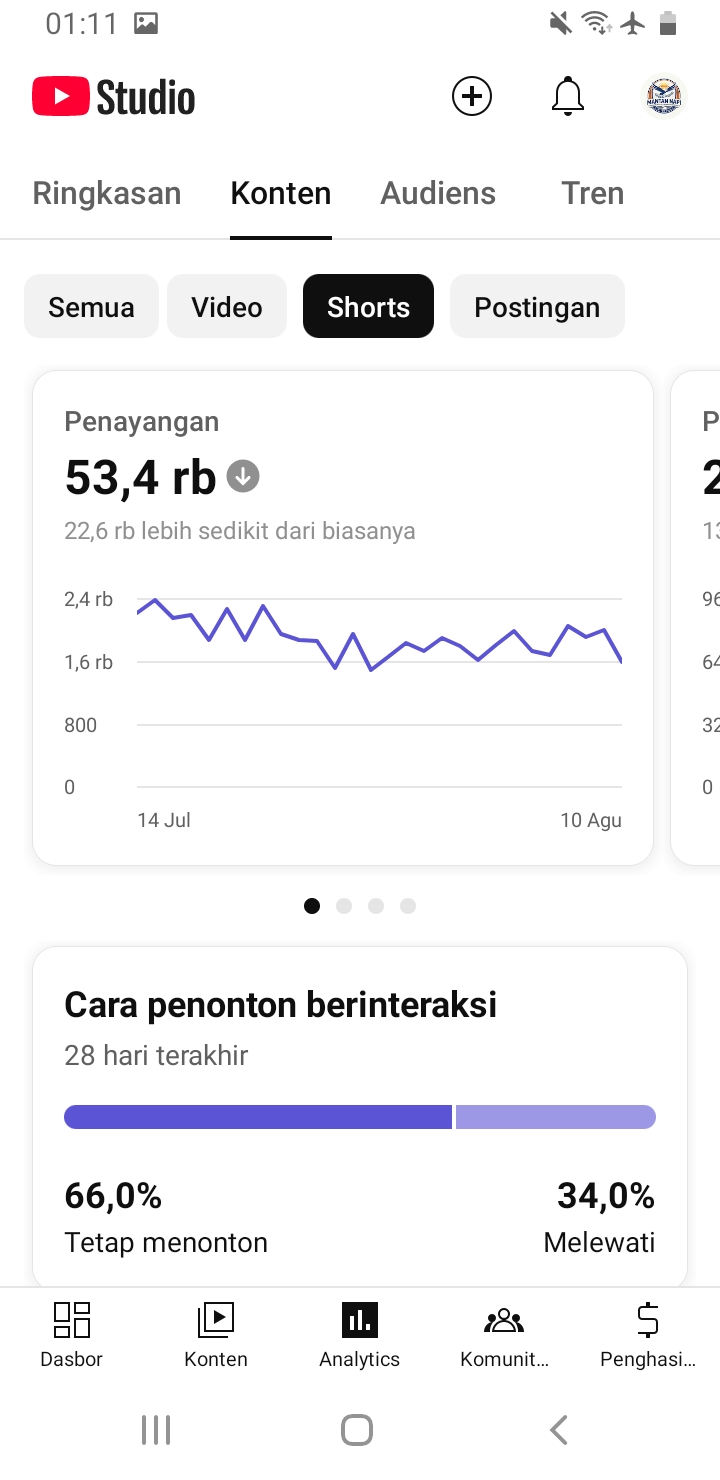Switch to the Audiens tab

coord(438,193)
